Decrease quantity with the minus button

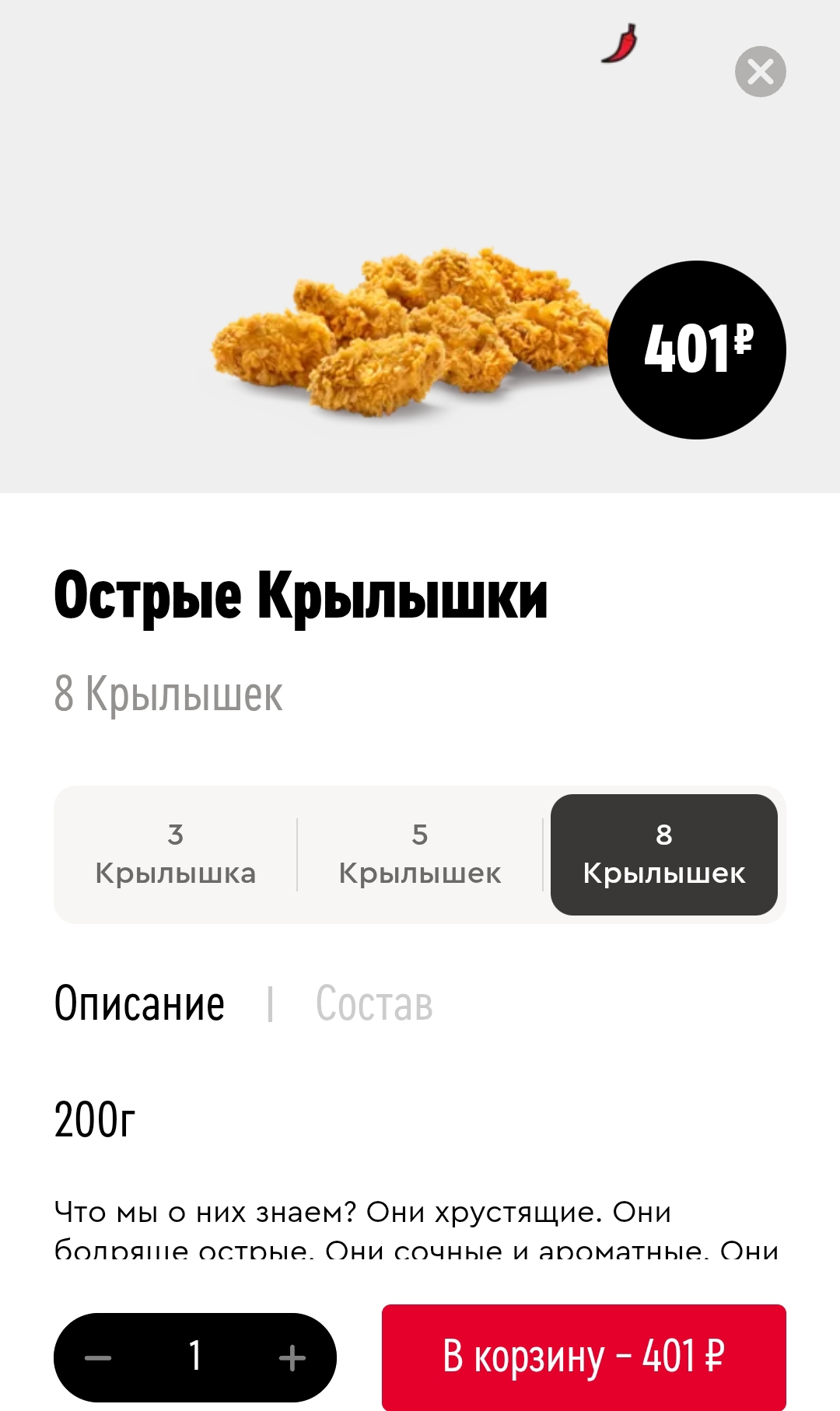click(98, 1358)
